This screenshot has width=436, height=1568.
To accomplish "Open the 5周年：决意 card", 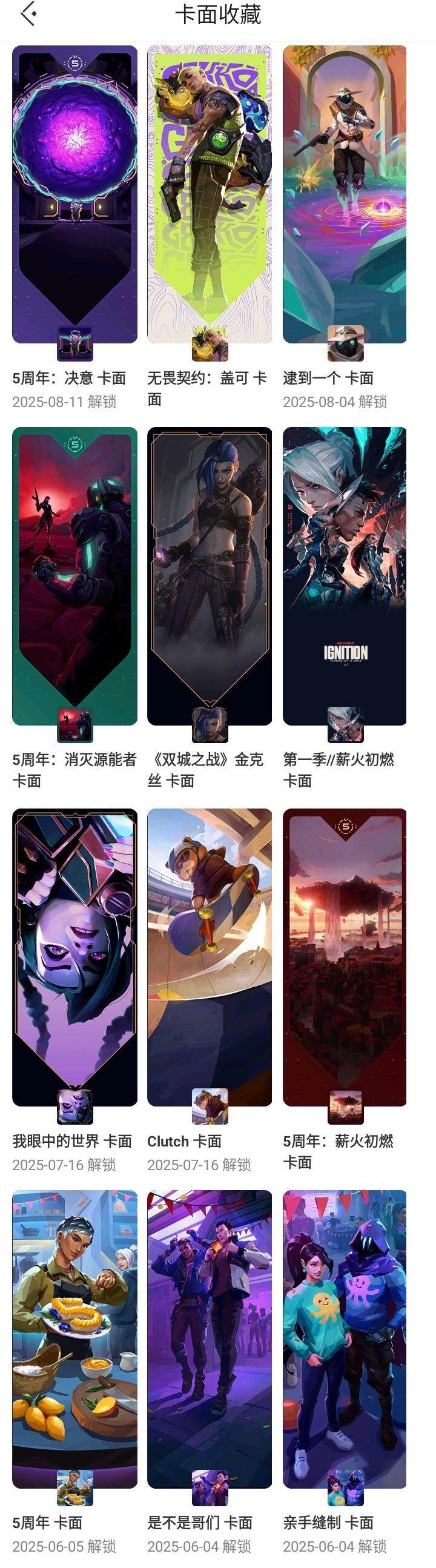I will (75, 195).
